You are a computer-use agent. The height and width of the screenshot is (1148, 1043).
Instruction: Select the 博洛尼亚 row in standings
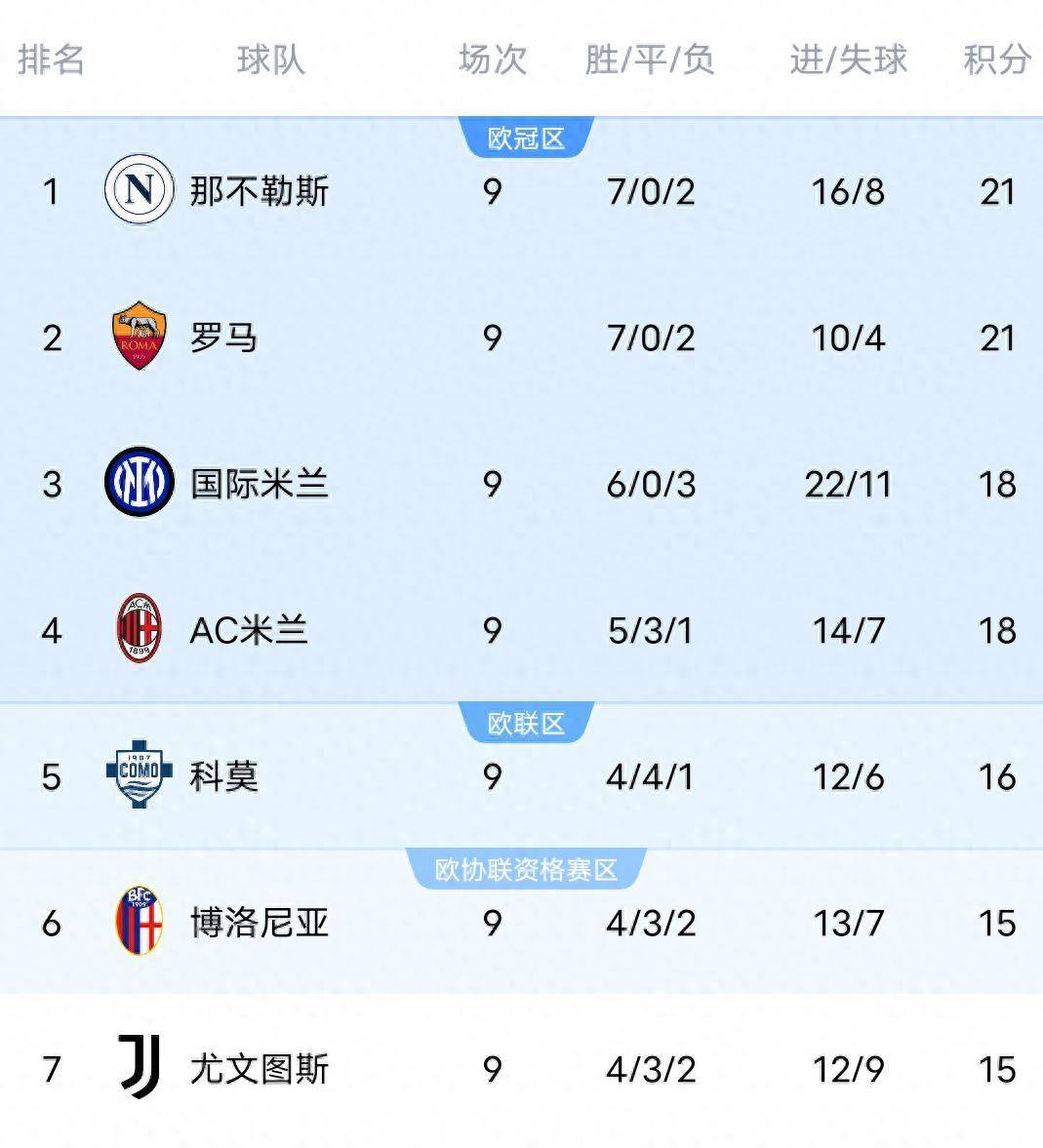(259, 923)
